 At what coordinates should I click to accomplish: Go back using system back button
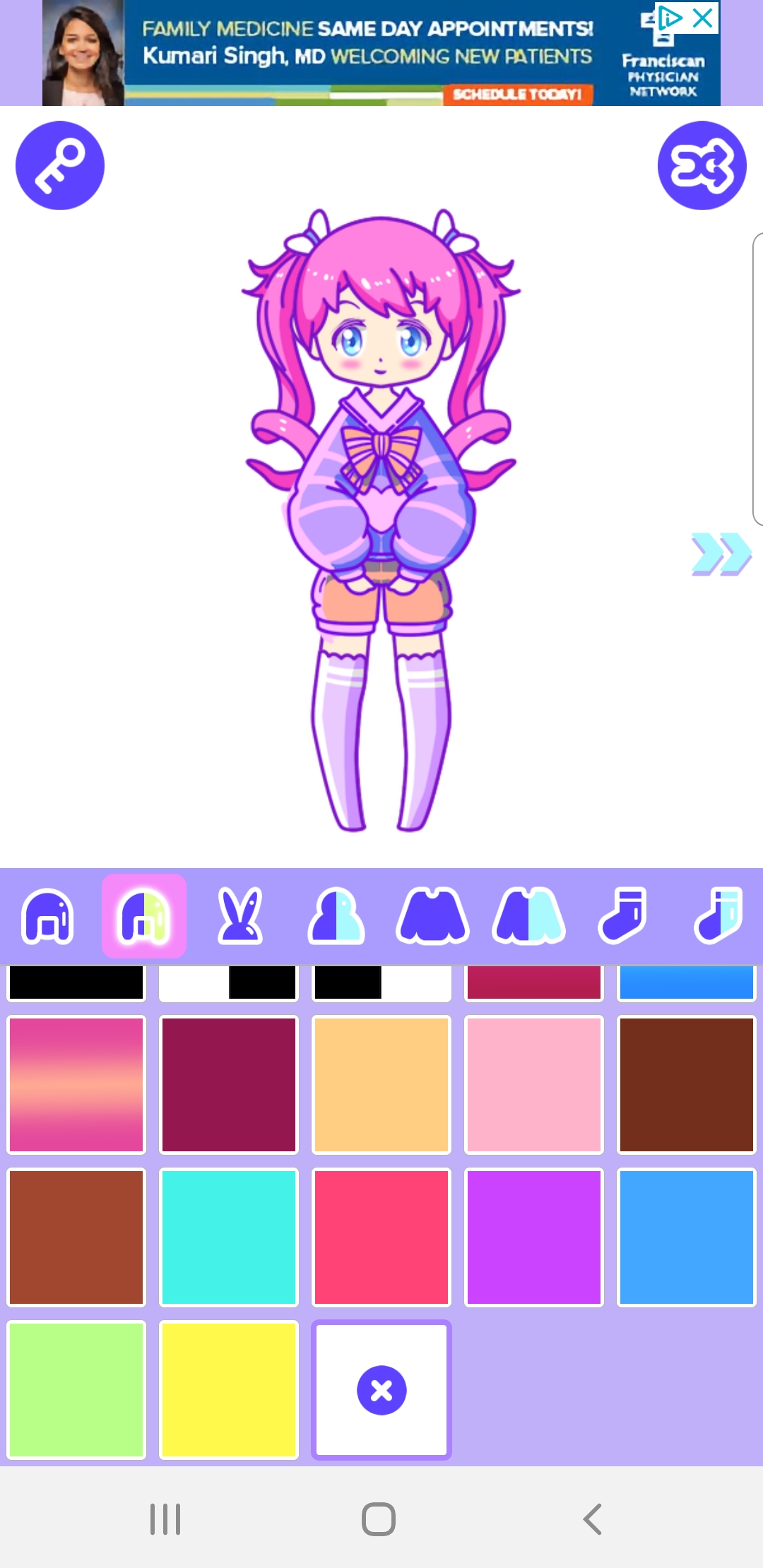point(592,1519)
